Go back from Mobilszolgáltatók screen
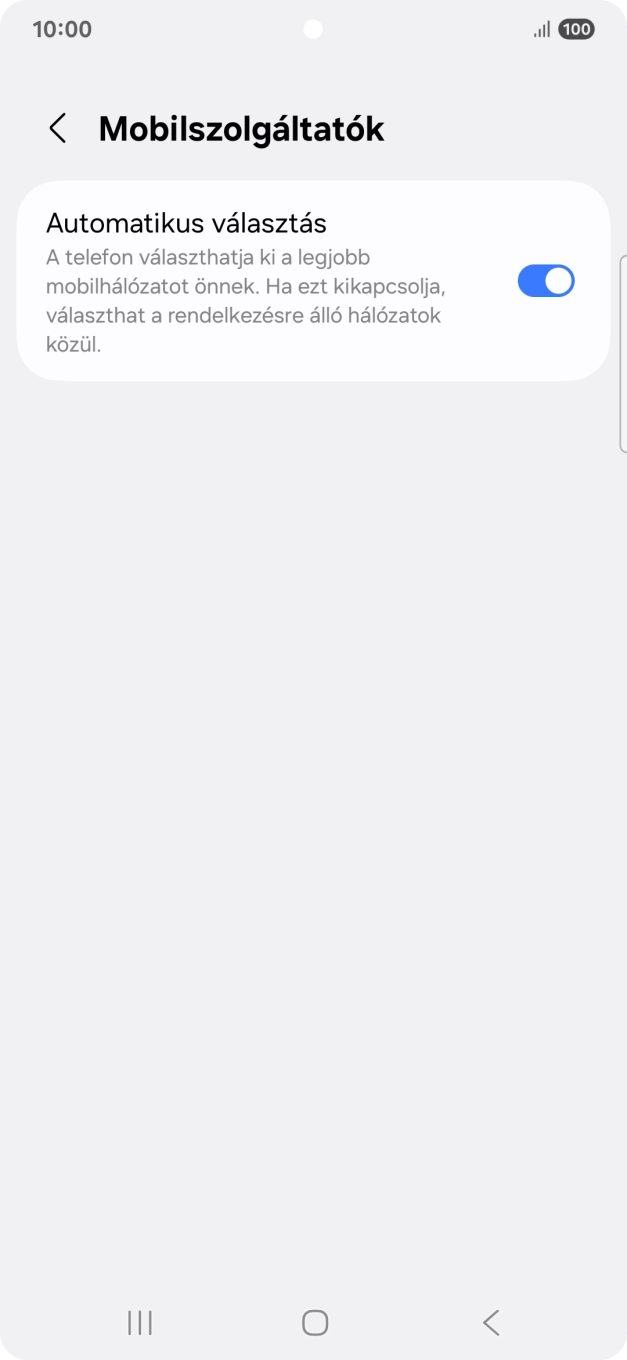 point(58,129)
